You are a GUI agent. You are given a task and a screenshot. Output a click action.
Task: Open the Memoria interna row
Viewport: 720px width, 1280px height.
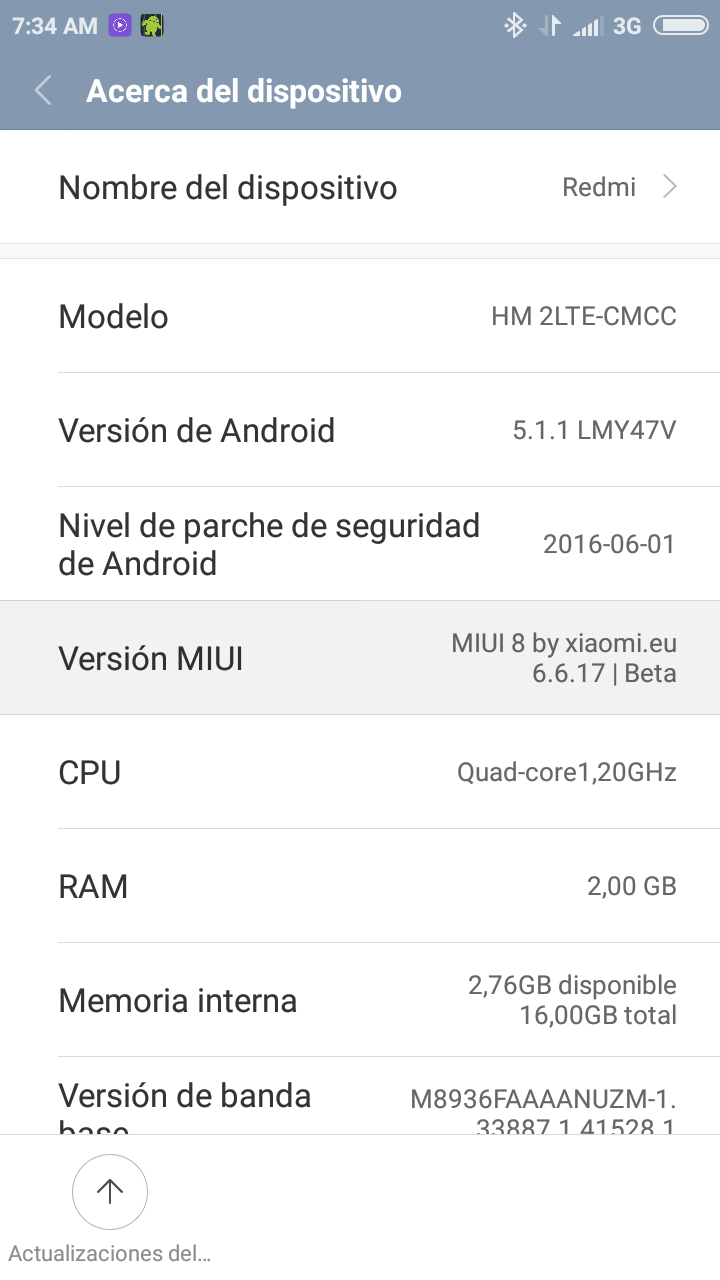click(360, 1000)
